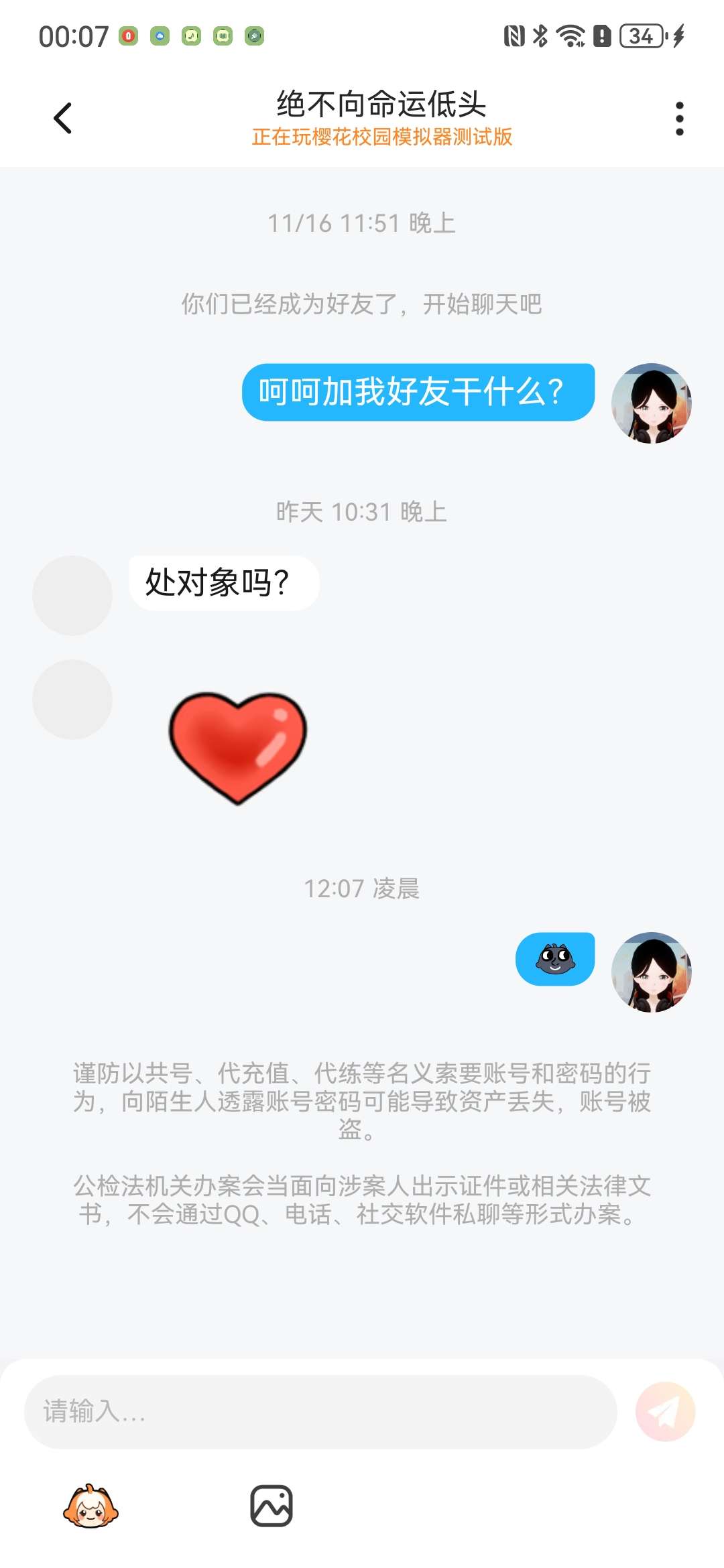724x1568 pixels.
Task: Open my avatar beside 呵呵加我好友干什么
Action: [651, 403]
